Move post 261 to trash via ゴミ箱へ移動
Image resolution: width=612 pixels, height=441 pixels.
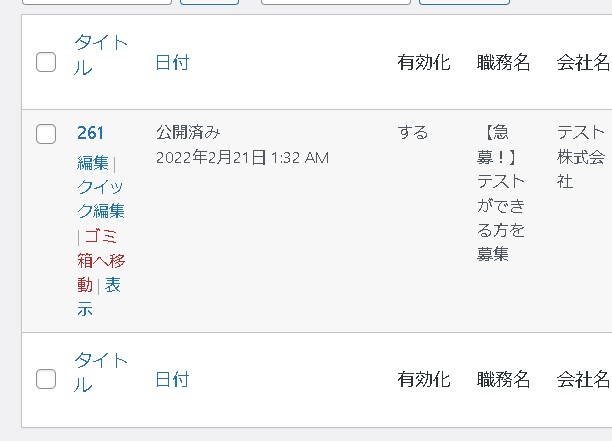click(101, 260)
